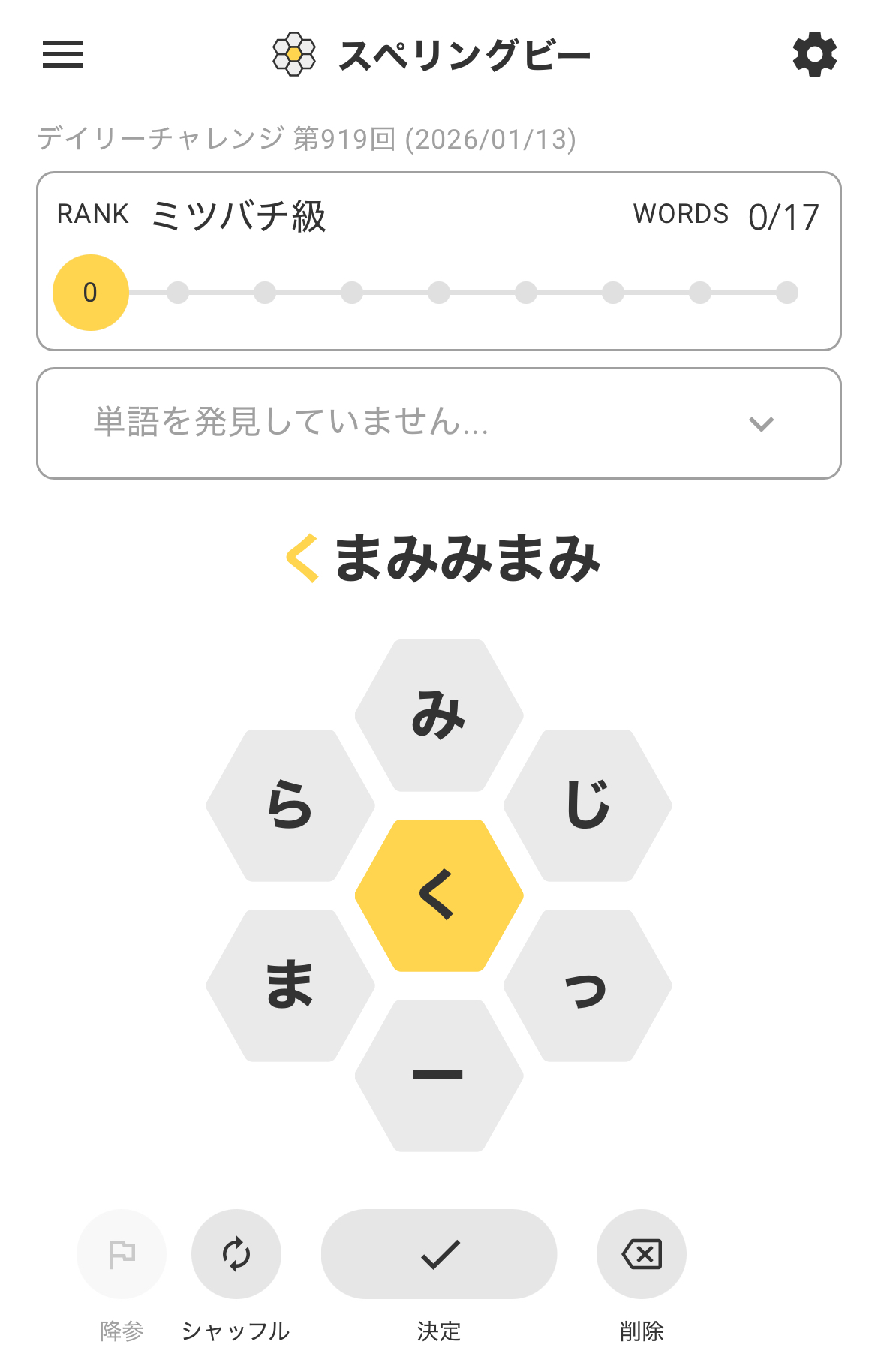The height and width of the screenshot is (1372, 878).
Task: Open the settings gear
Action: pos(814,54)
